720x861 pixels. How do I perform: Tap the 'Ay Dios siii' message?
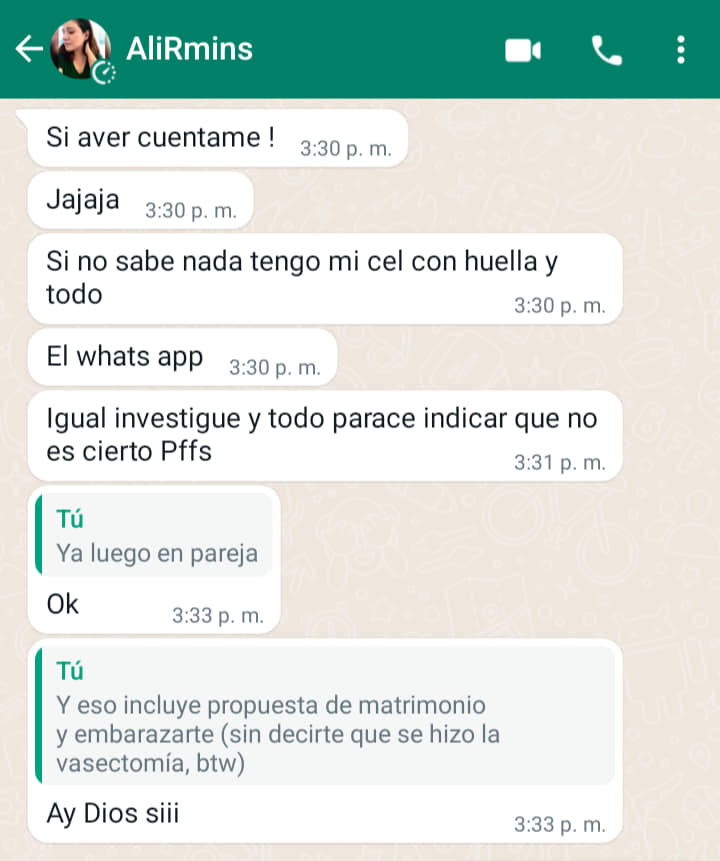(113, 814)
